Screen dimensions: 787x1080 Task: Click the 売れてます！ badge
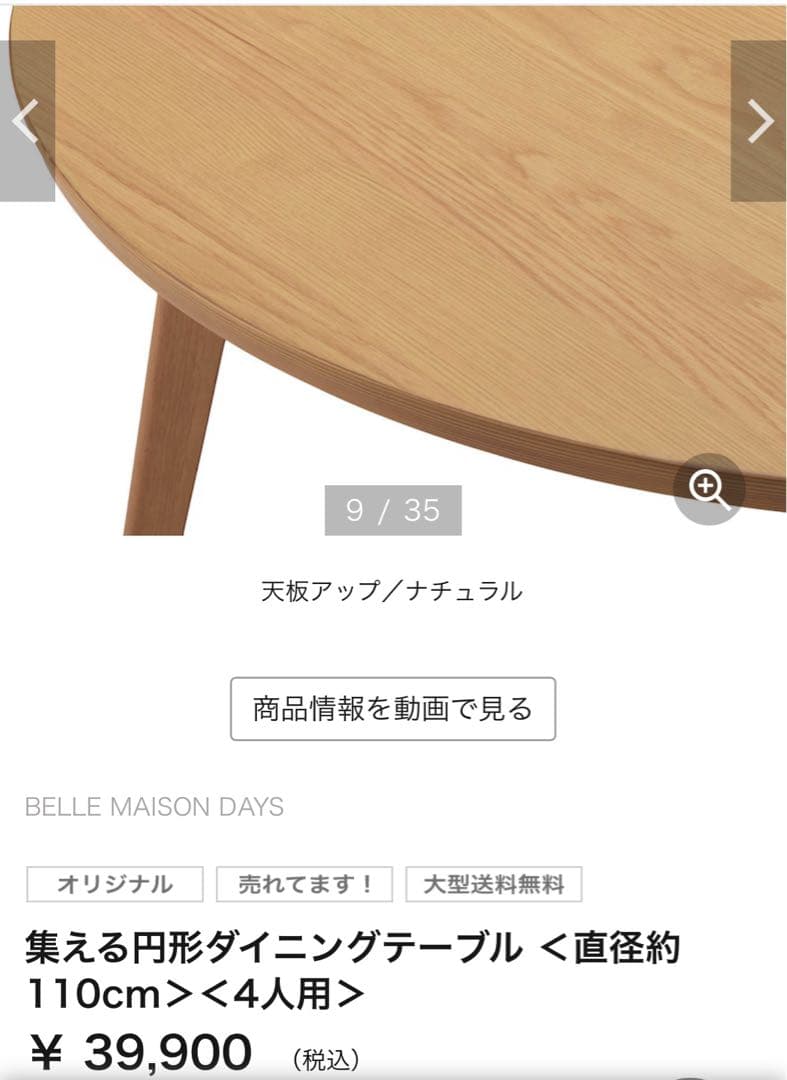[303, 883]
